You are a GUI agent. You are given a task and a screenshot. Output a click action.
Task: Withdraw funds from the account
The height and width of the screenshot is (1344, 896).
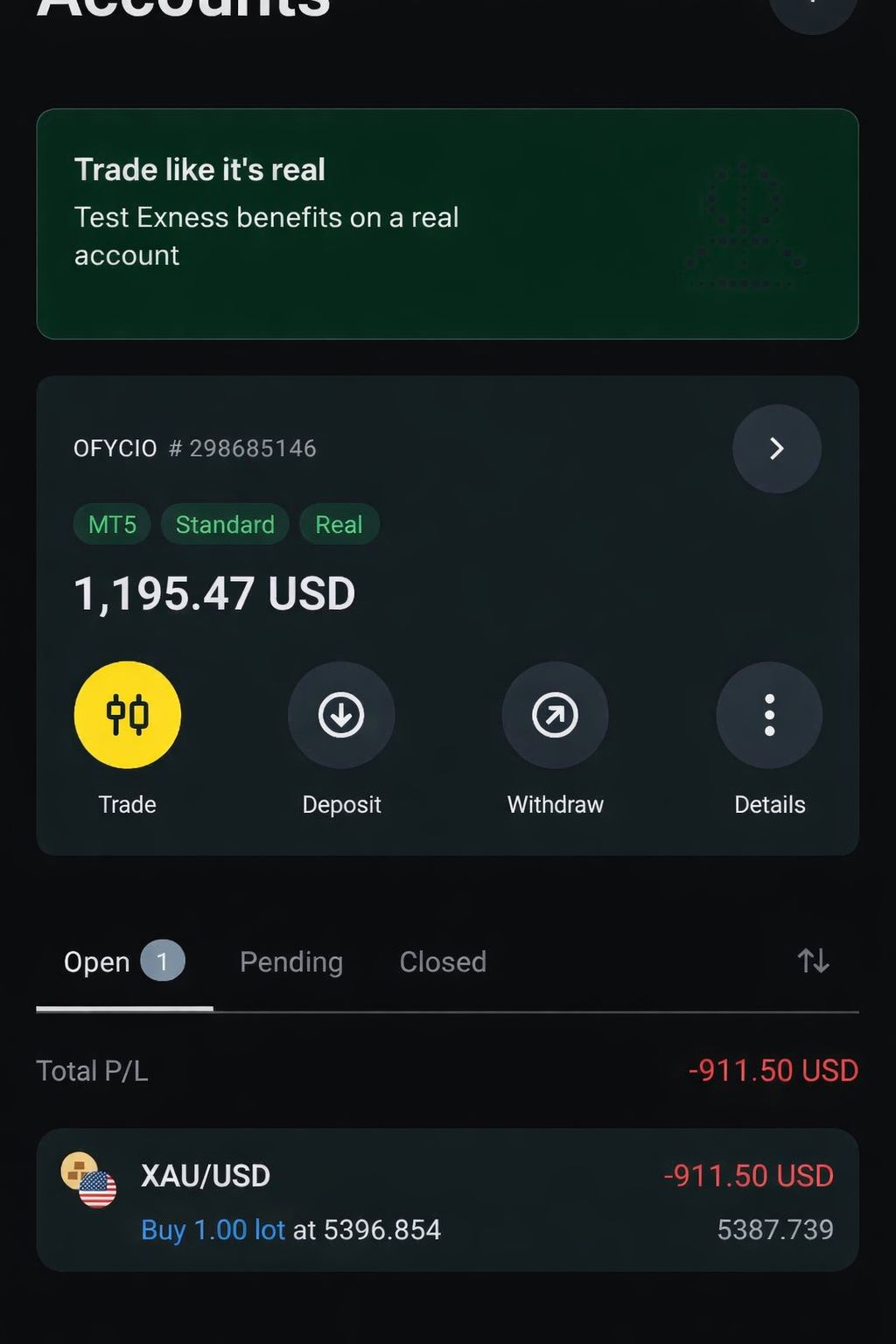(555, 715)
